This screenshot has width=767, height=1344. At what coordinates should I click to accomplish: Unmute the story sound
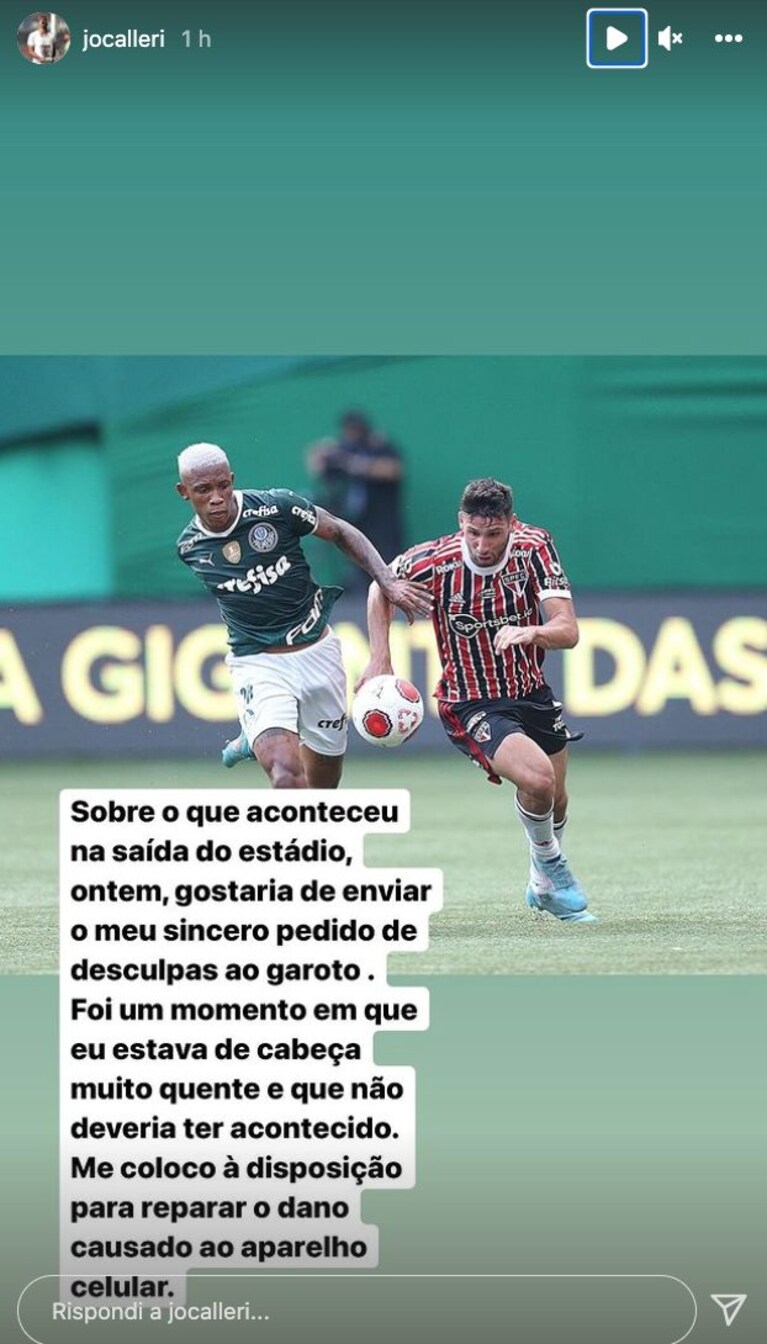pos(670,39)
